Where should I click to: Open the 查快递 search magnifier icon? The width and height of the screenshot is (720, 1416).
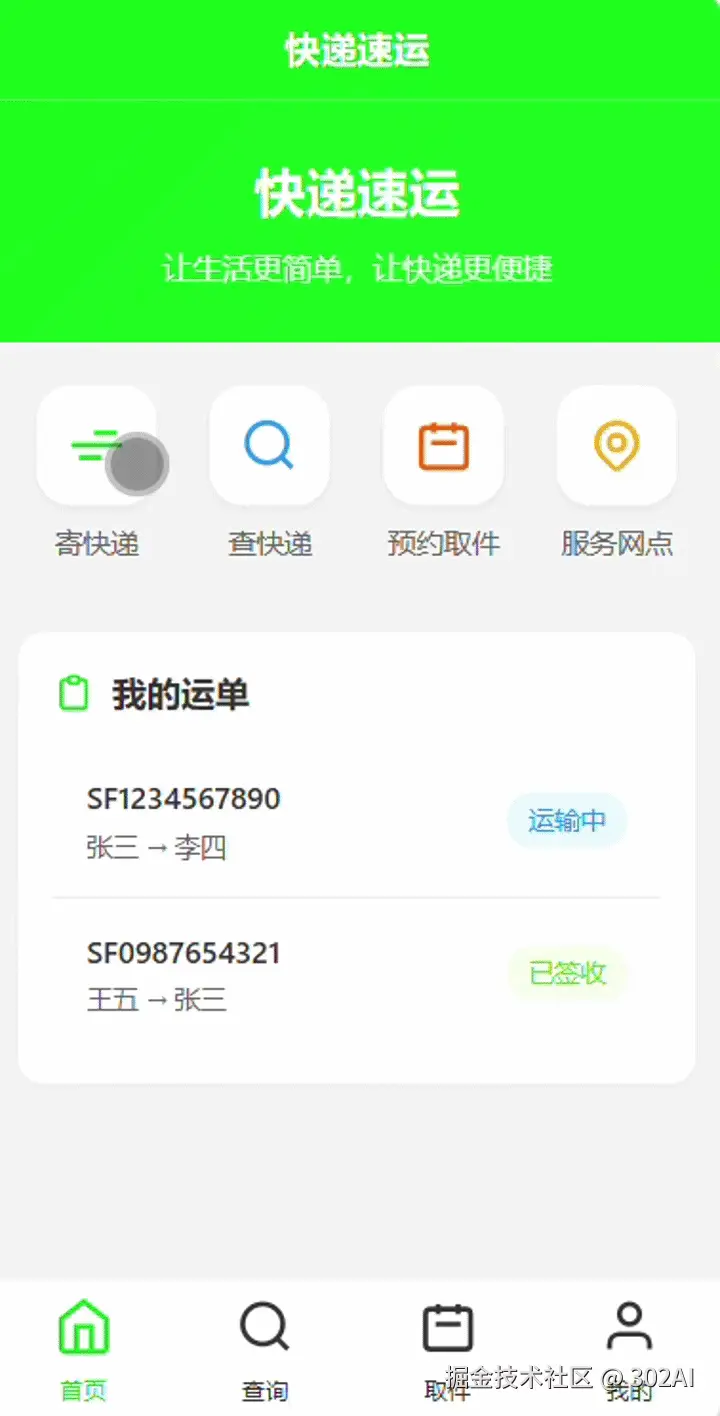pyautogui.click(x=269, y=446)
